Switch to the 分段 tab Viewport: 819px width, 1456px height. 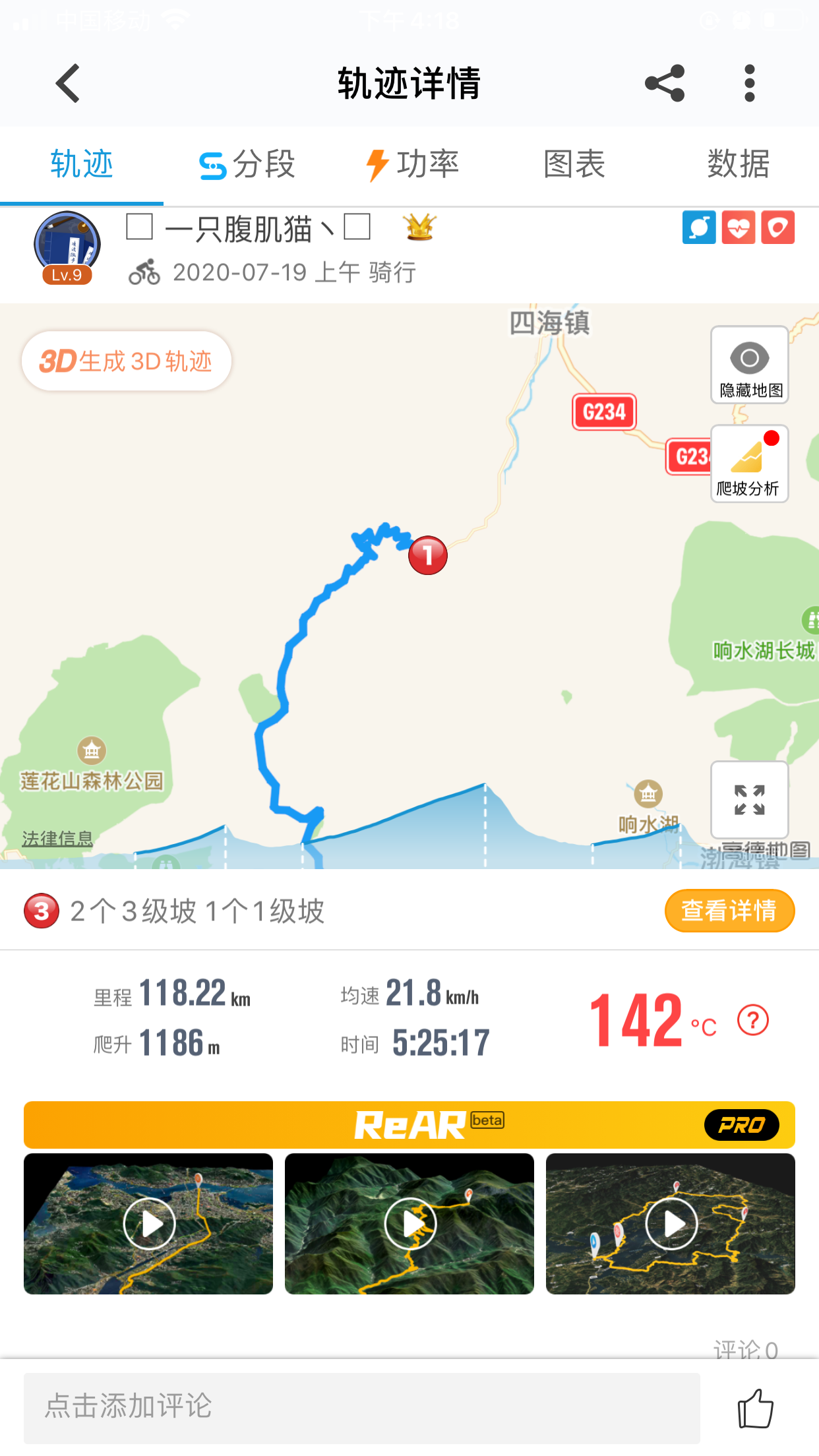[x=247, y=165]
